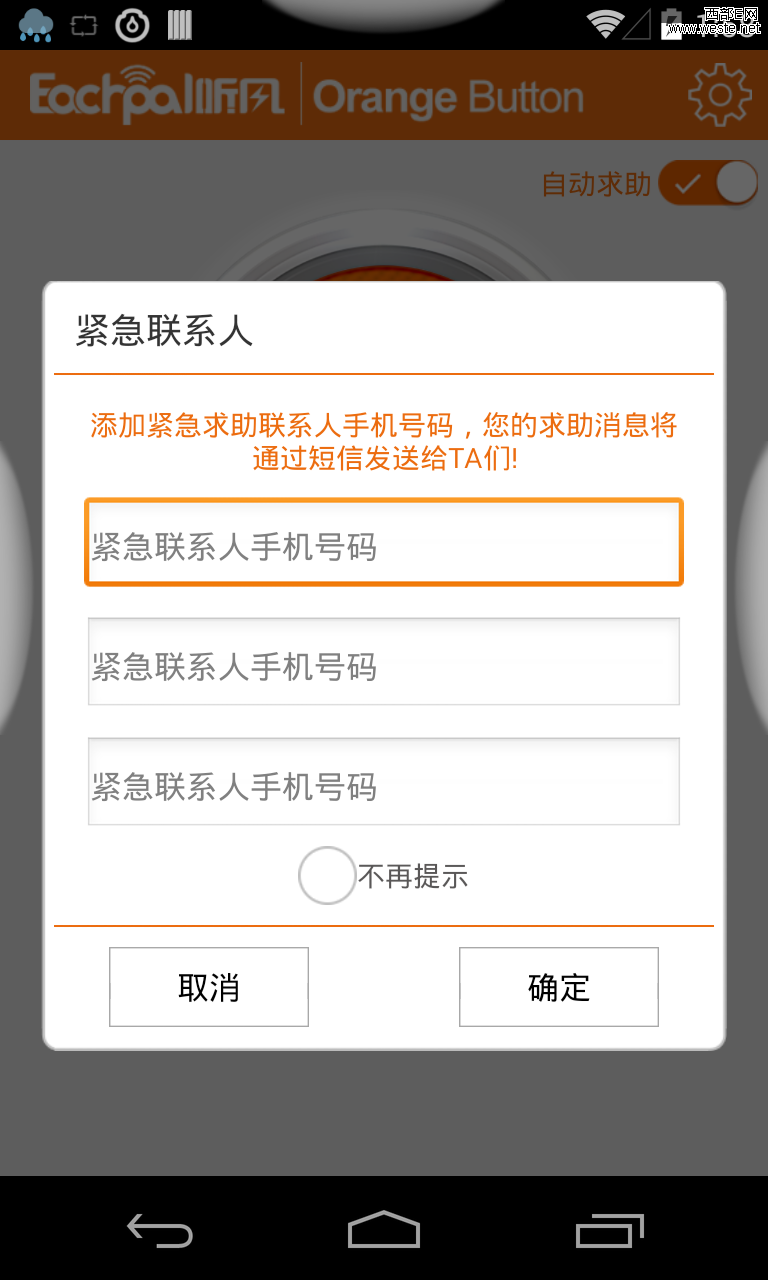Image resolution: width=768 pixels, height=1280 pixels.
Task: Toggle the 自动求助 switch
Action: tap(708, 184)
